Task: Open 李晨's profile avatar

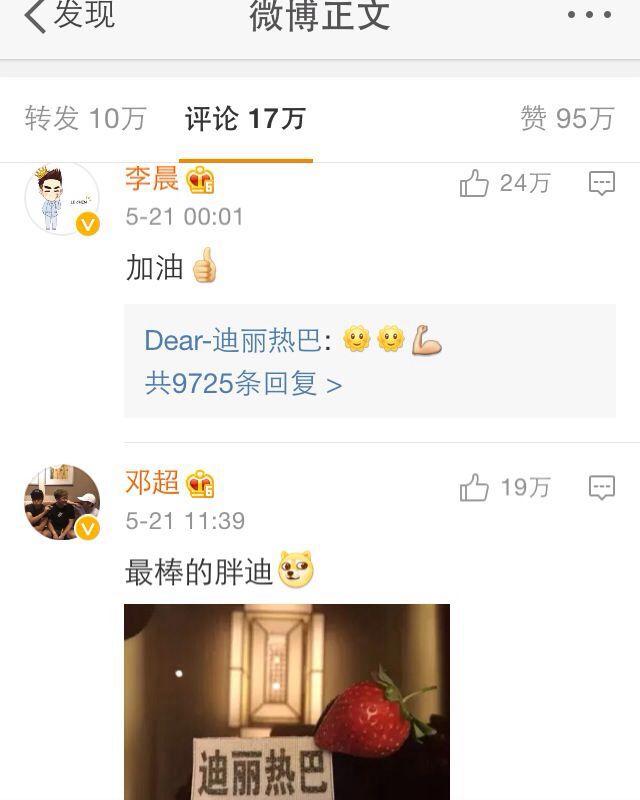Action: [62, 198]
